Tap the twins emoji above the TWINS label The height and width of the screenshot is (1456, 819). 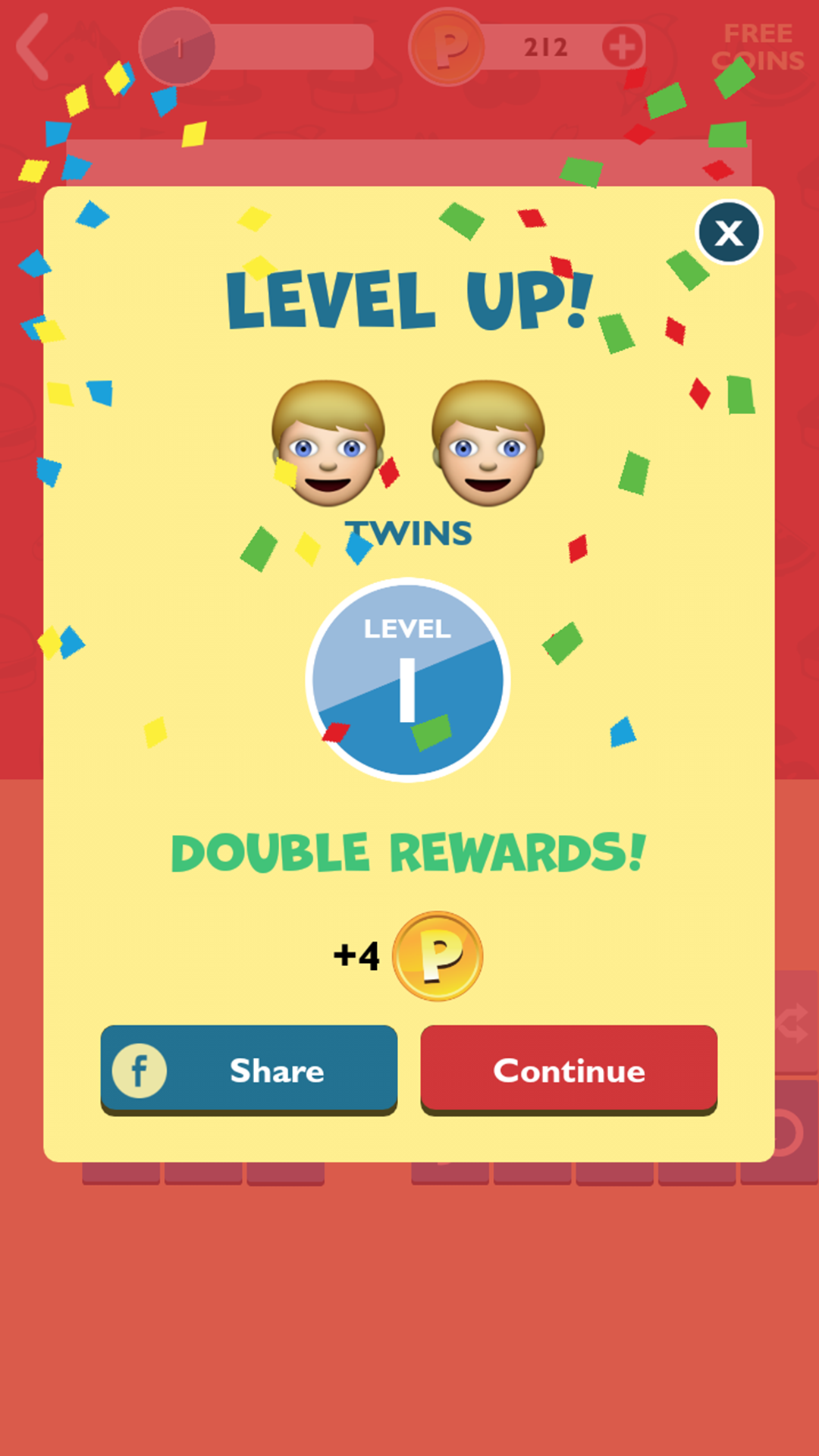point(409,444)
